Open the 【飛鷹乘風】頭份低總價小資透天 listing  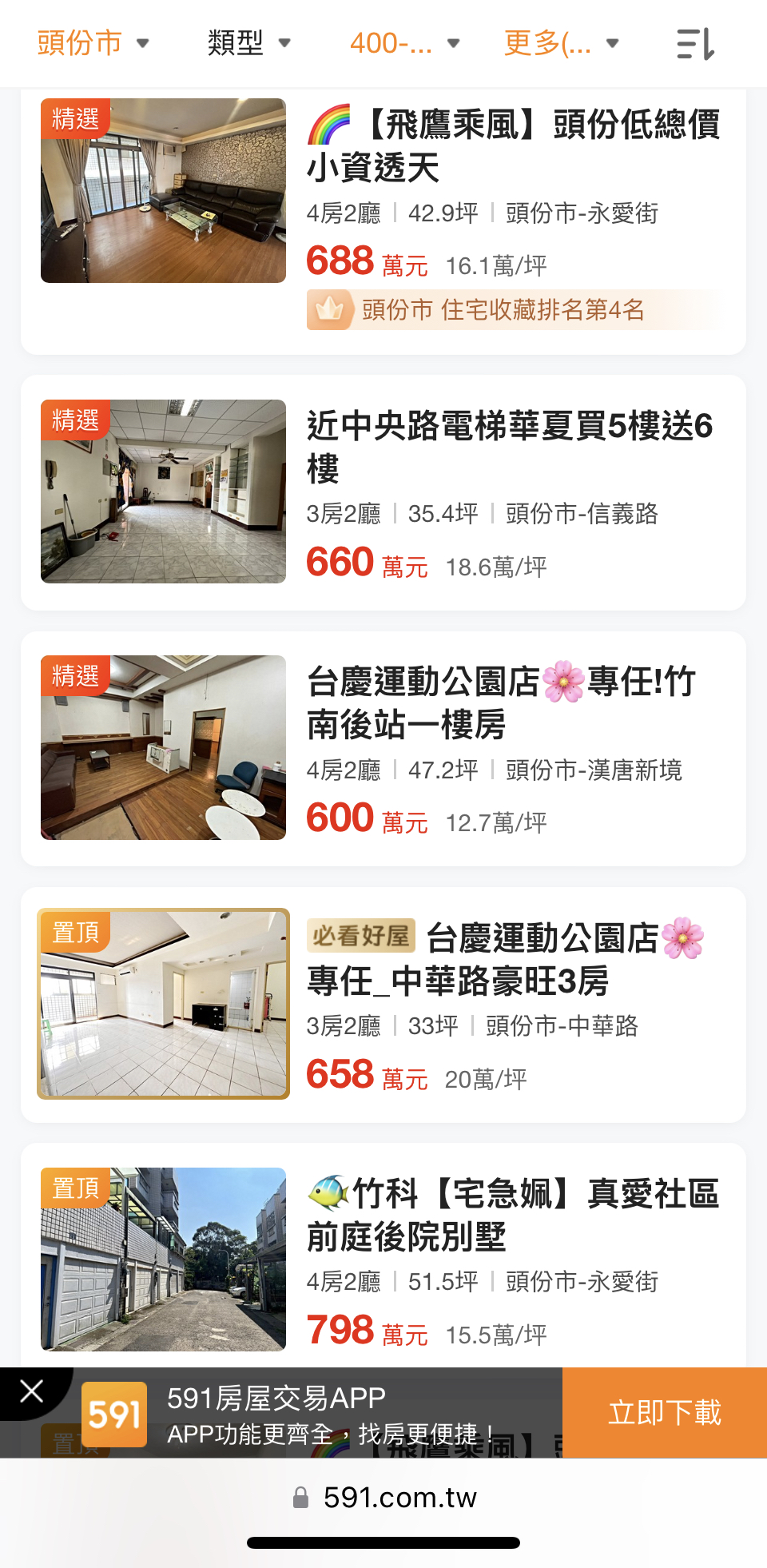click(513, 146)
